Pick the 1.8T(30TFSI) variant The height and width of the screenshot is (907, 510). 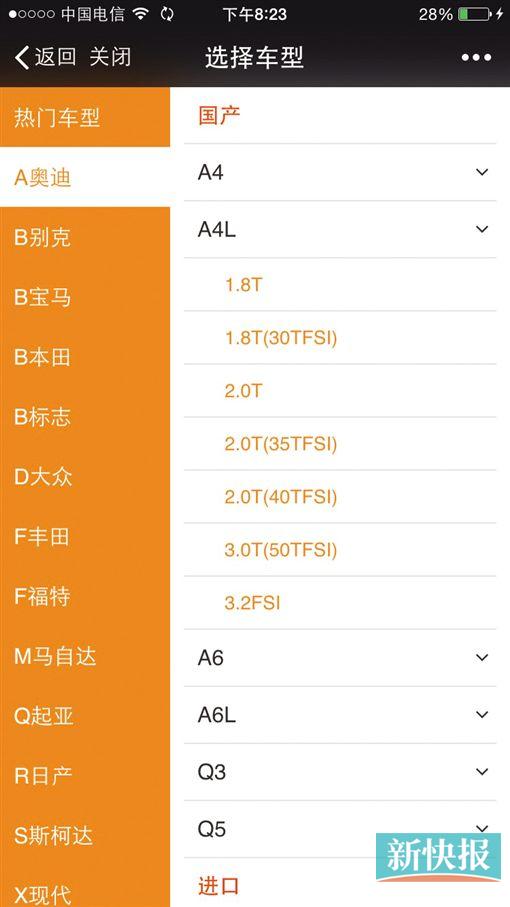[x=340, y=338]
